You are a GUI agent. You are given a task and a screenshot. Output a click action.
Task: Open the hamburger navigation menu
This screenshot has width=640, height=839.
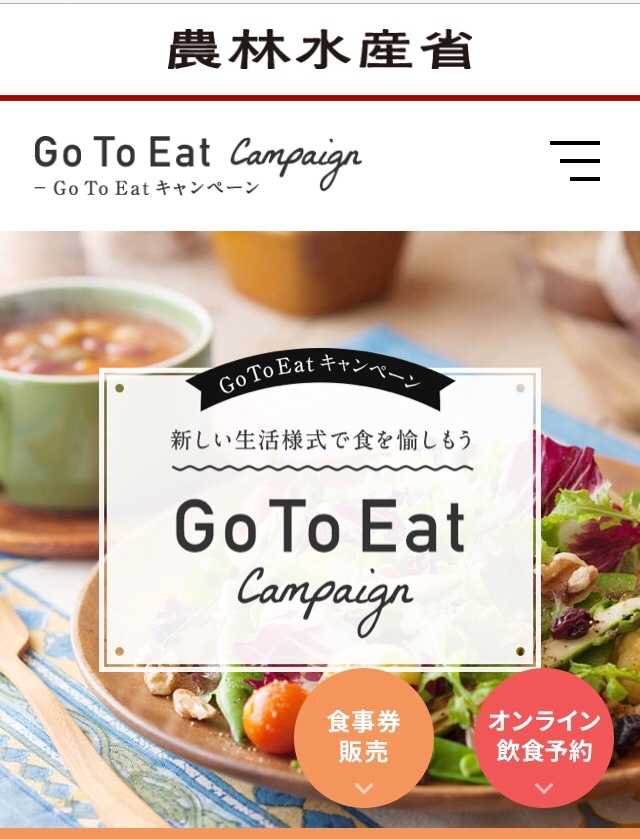click(575, 161)
